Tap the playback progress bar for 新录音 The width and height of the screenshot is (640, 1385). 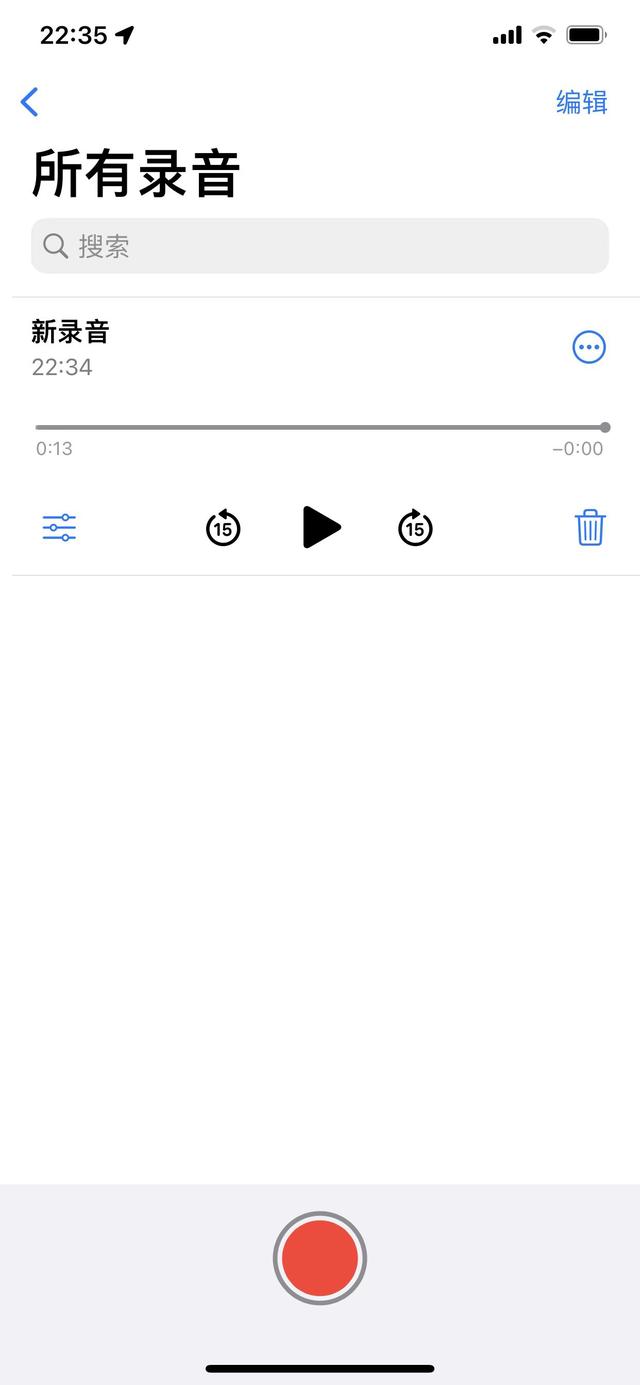click(321, 427)
